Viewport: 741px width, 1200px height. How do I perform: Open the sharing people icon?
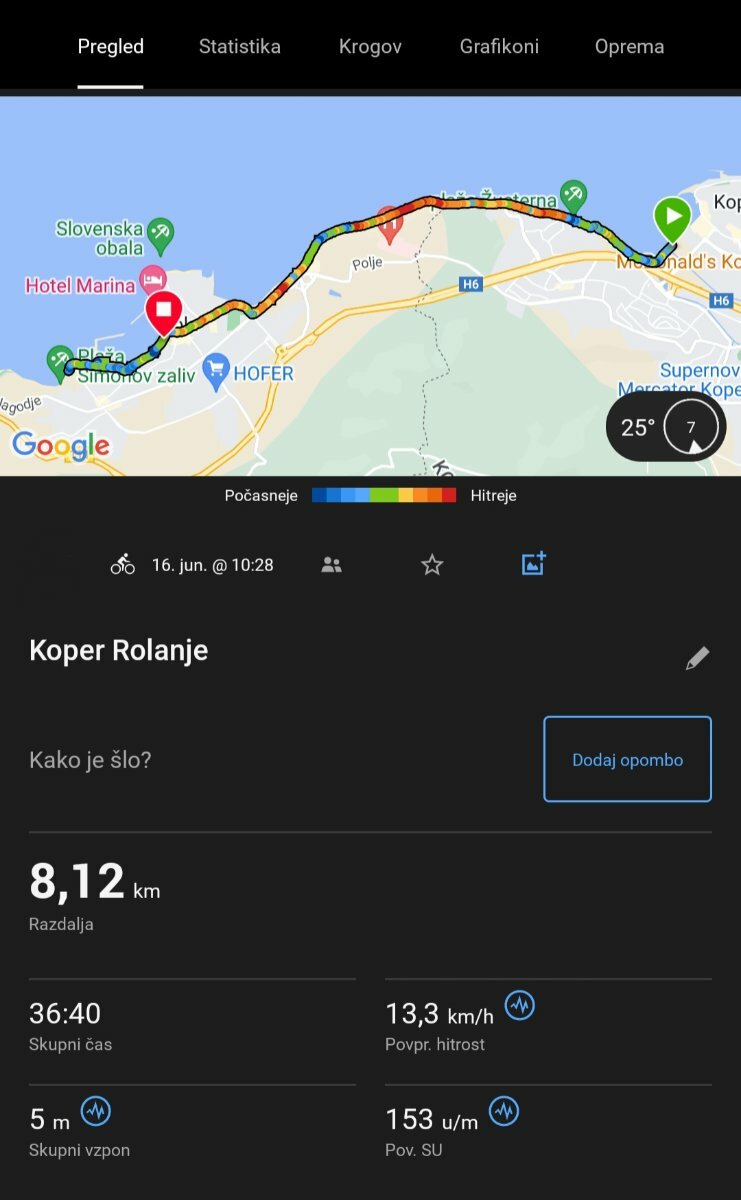331,565
